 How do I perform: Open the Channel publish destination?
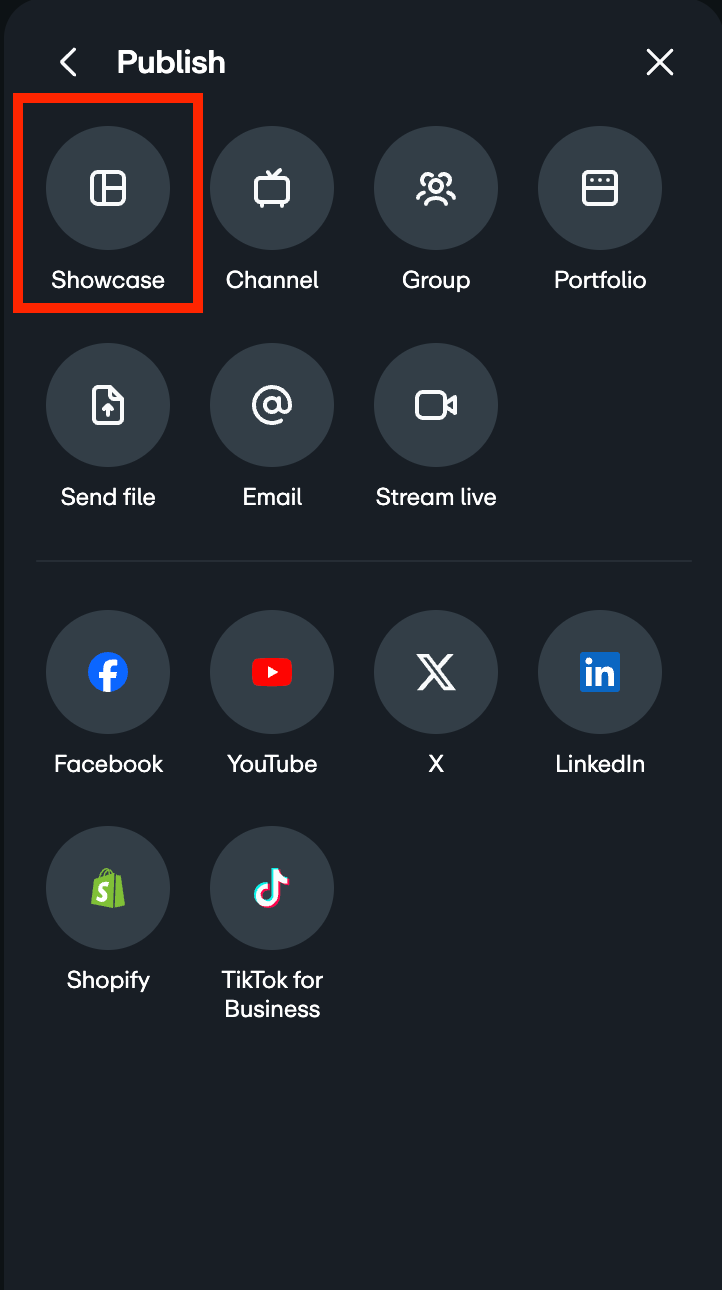pos(272,188)
